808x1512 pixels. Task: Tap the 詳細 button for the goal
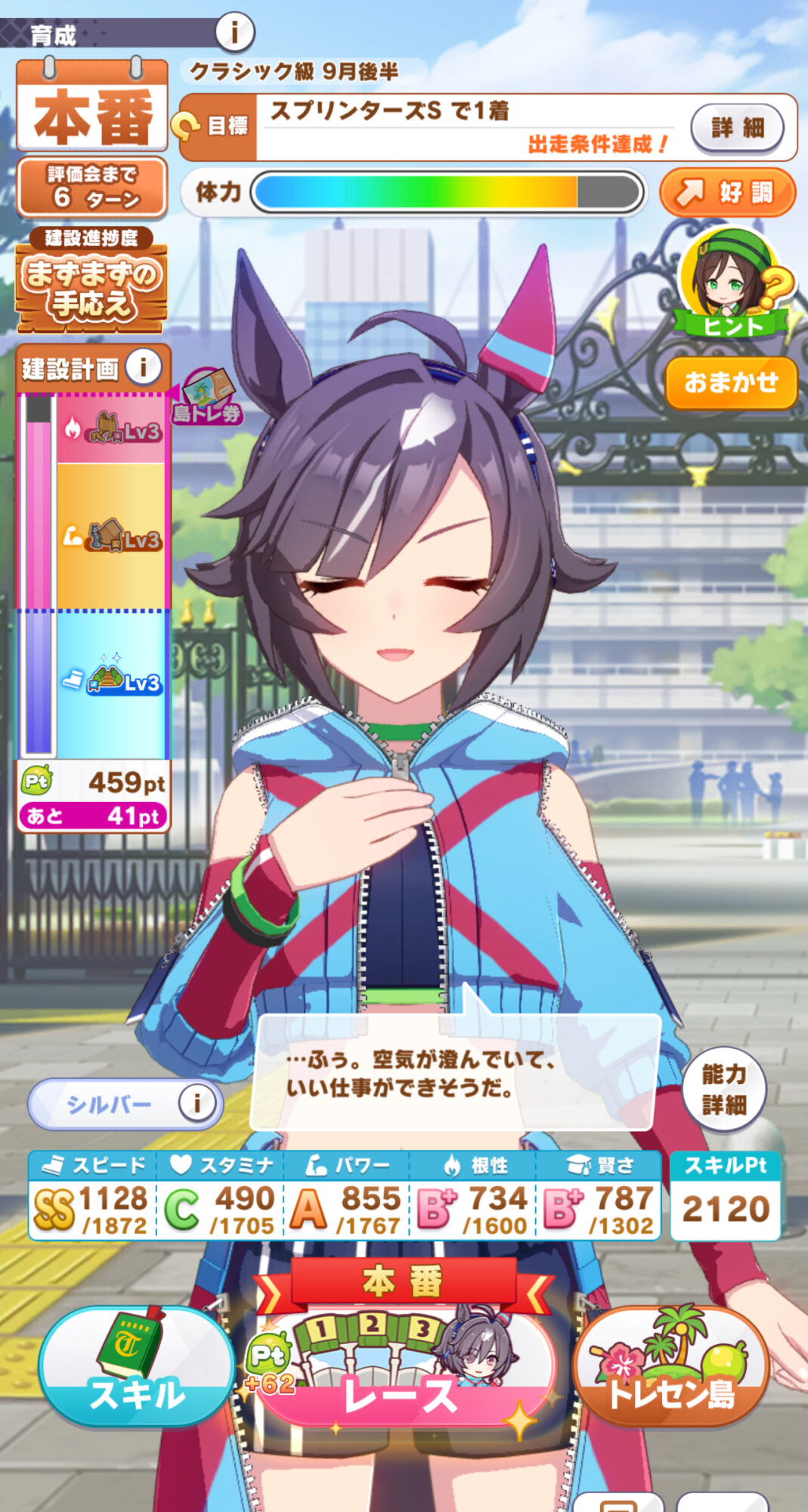tap(737, 128)
